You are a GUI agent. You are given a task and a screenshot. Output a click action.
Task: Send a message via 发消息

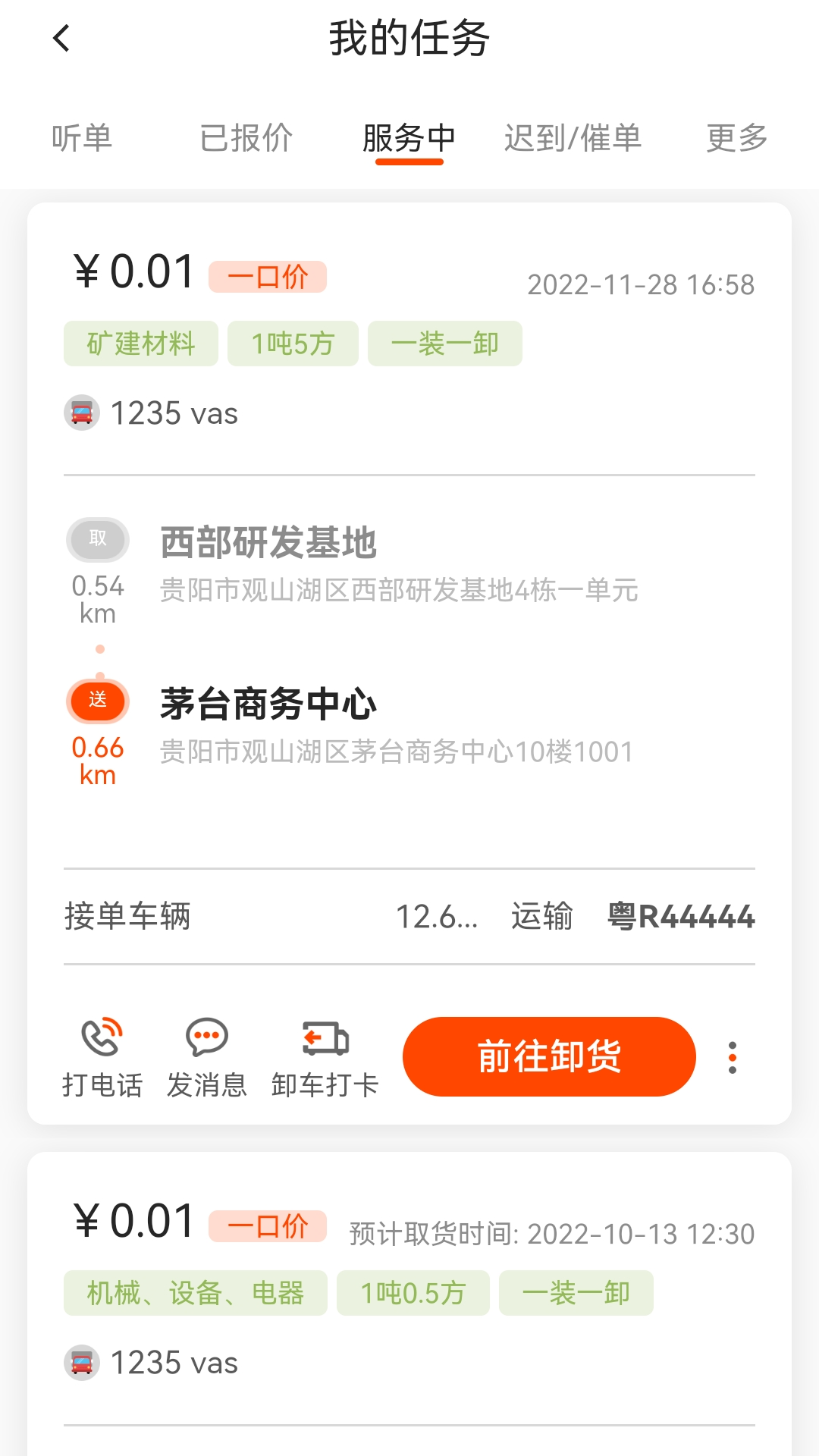(206, 1057)
